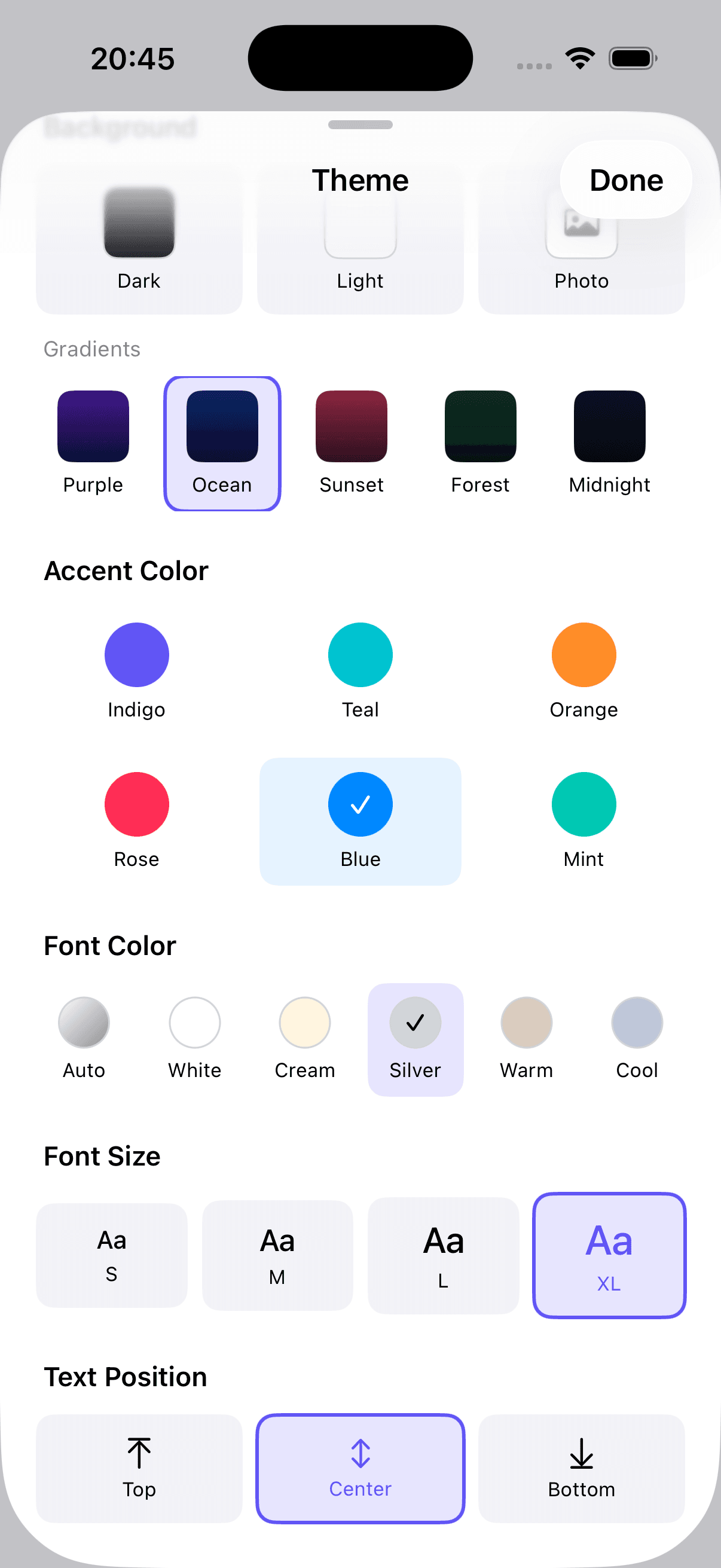Enable the Mint accent color
This screenshot has height=1568, width=721.
pyautogui.click(x=583, y=804)
